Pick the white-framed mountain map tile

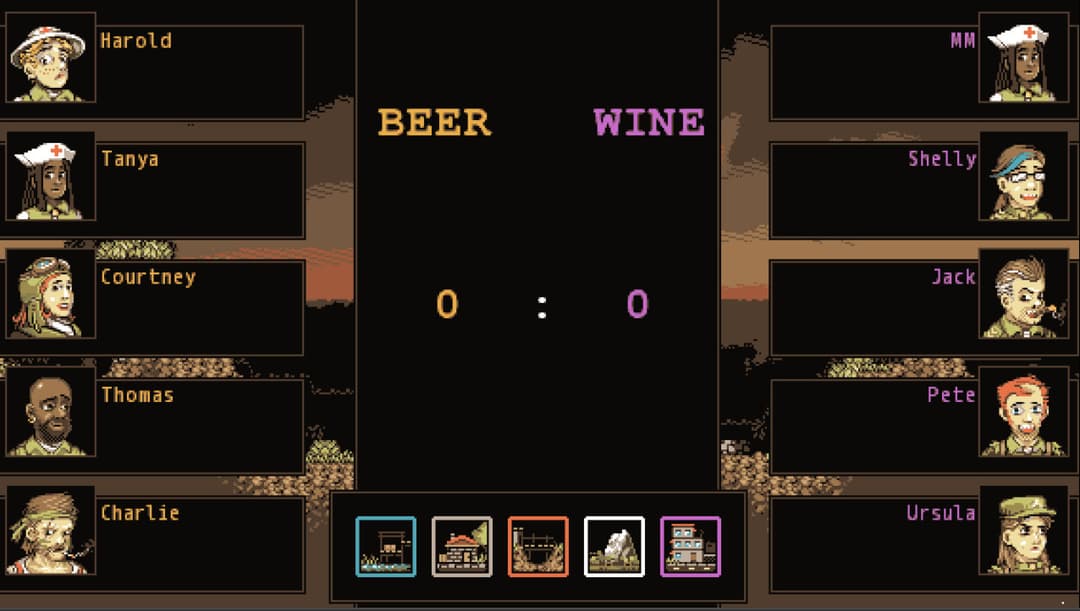[x=614, y=546]
